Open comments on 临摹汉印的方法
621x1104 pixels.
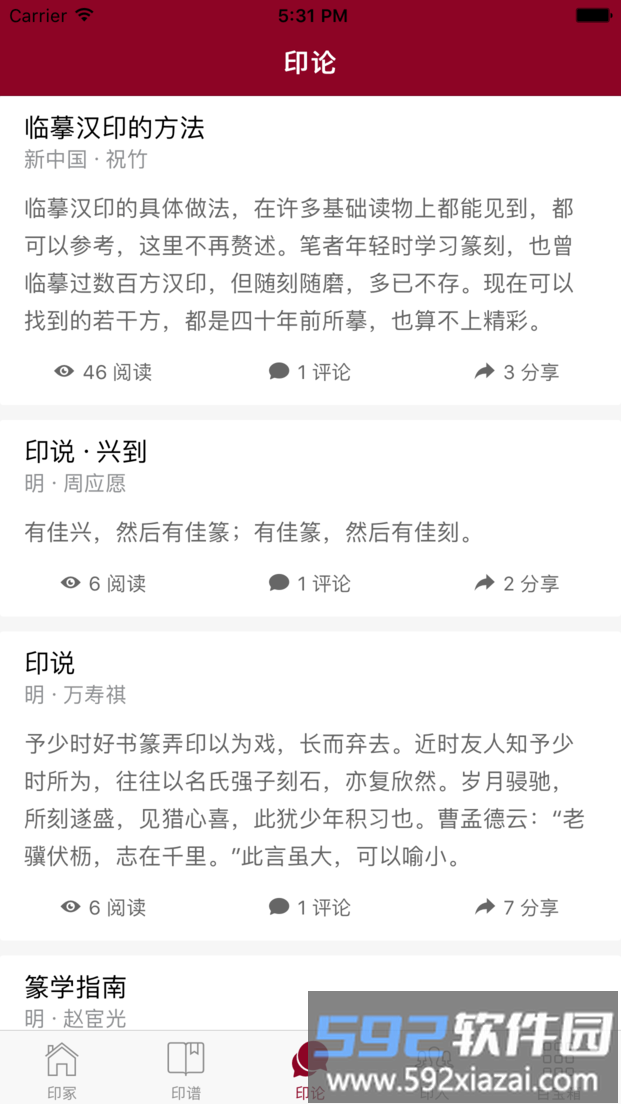tap(310, 372)
